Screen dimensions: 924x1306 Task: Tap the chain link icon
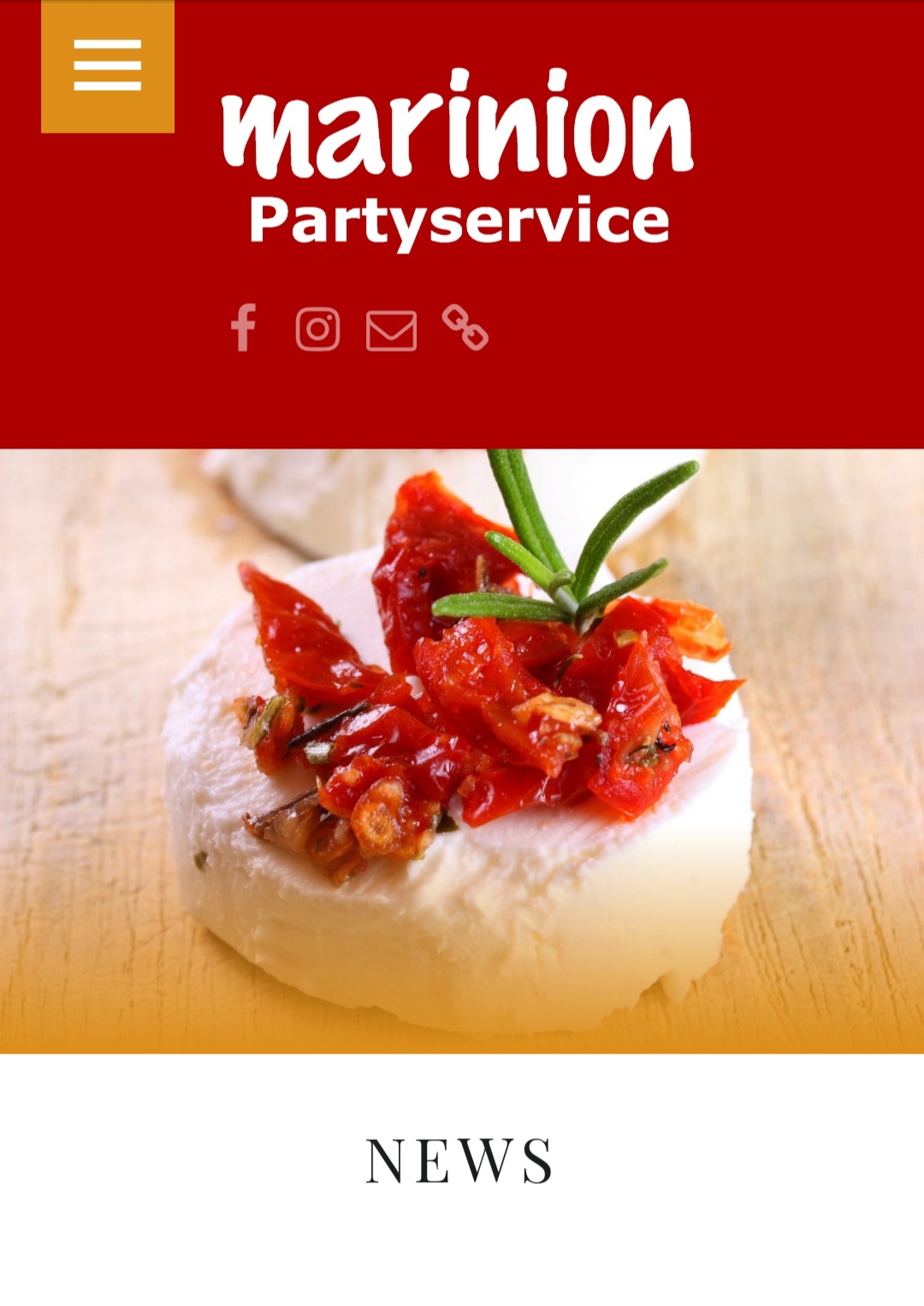click(x=465, y=328)
